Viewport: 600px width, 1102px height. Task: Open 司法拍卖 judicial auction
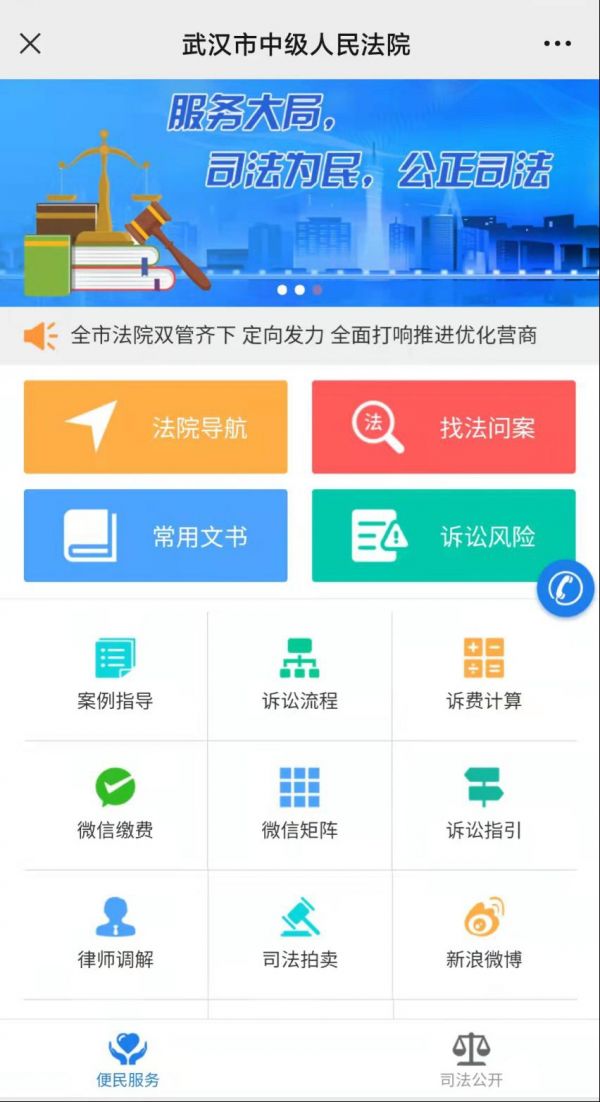[x=300, y=932]
